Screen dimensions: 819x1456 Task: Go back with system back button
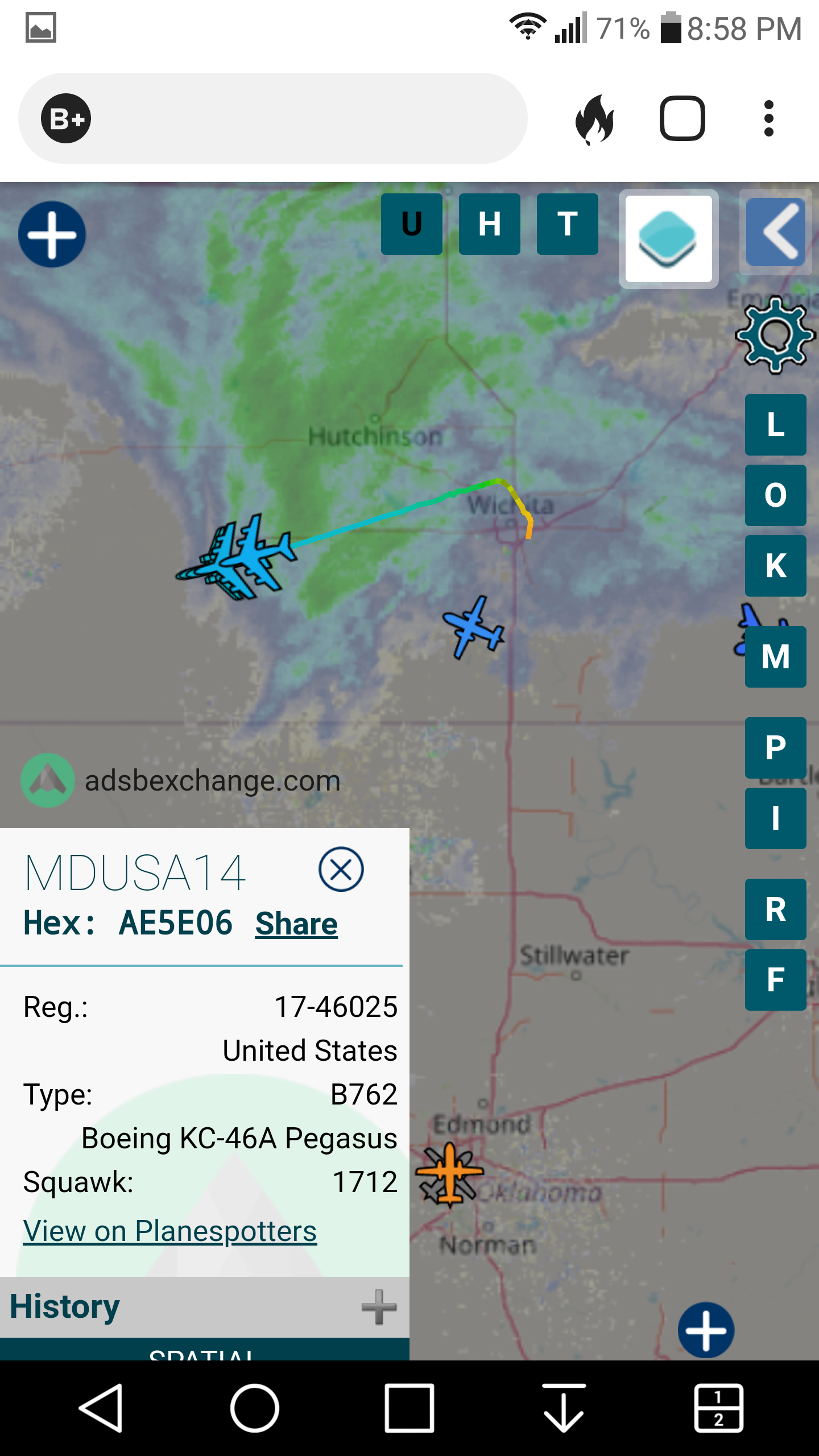(101, 1408)
